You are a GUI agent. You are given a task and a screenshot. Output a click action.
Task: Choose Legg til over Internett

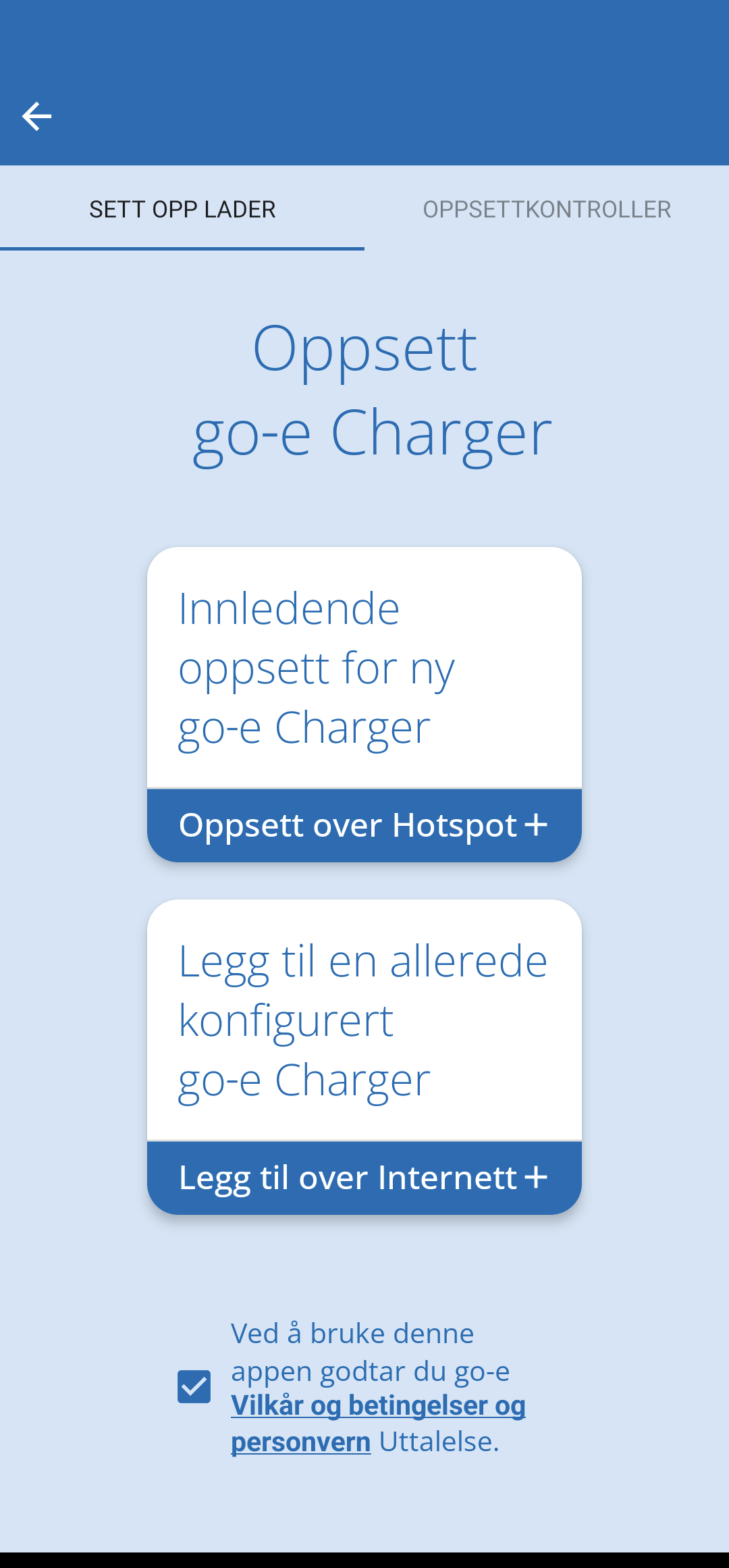click(x=364, y=1178)
